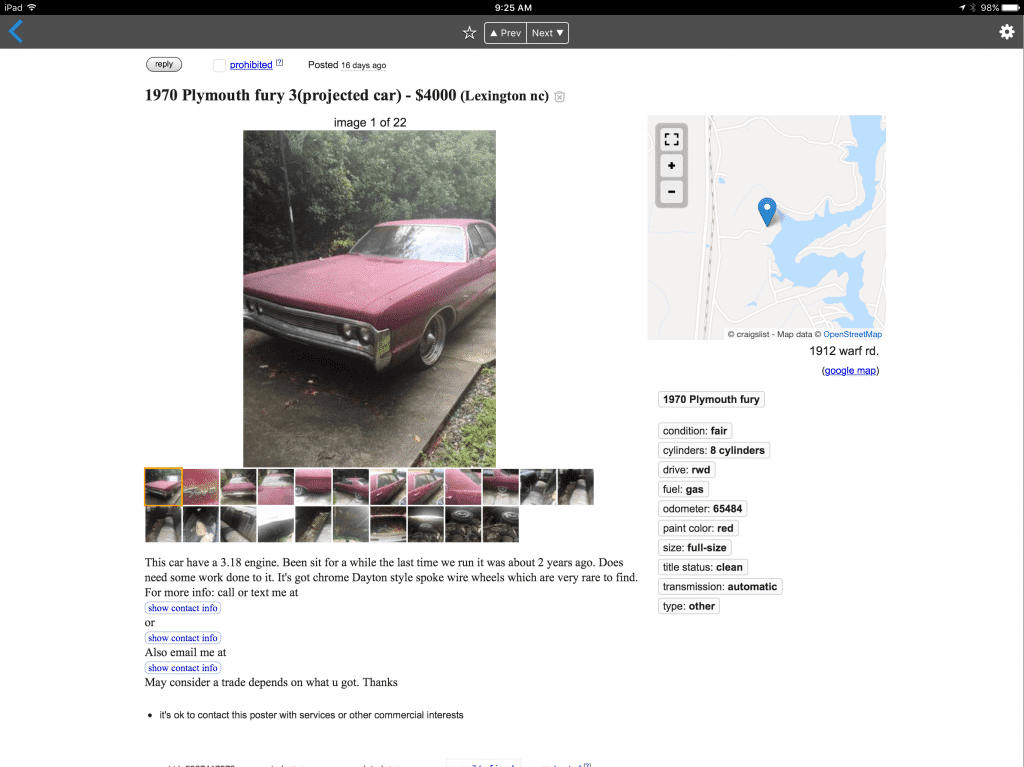This screenshot has height=767, width=1024.
Task: Open the prohibited link
Action: click(251, 65)
